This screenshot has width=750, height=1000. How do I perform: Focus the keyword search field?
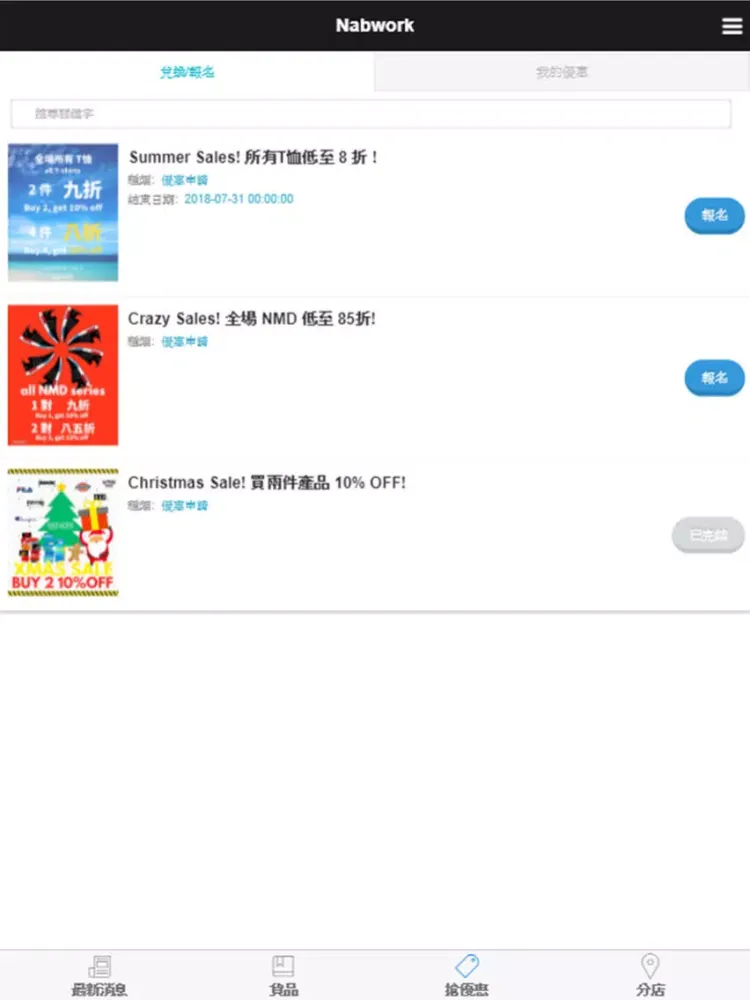pyautogui.click(x=370, y=114)
